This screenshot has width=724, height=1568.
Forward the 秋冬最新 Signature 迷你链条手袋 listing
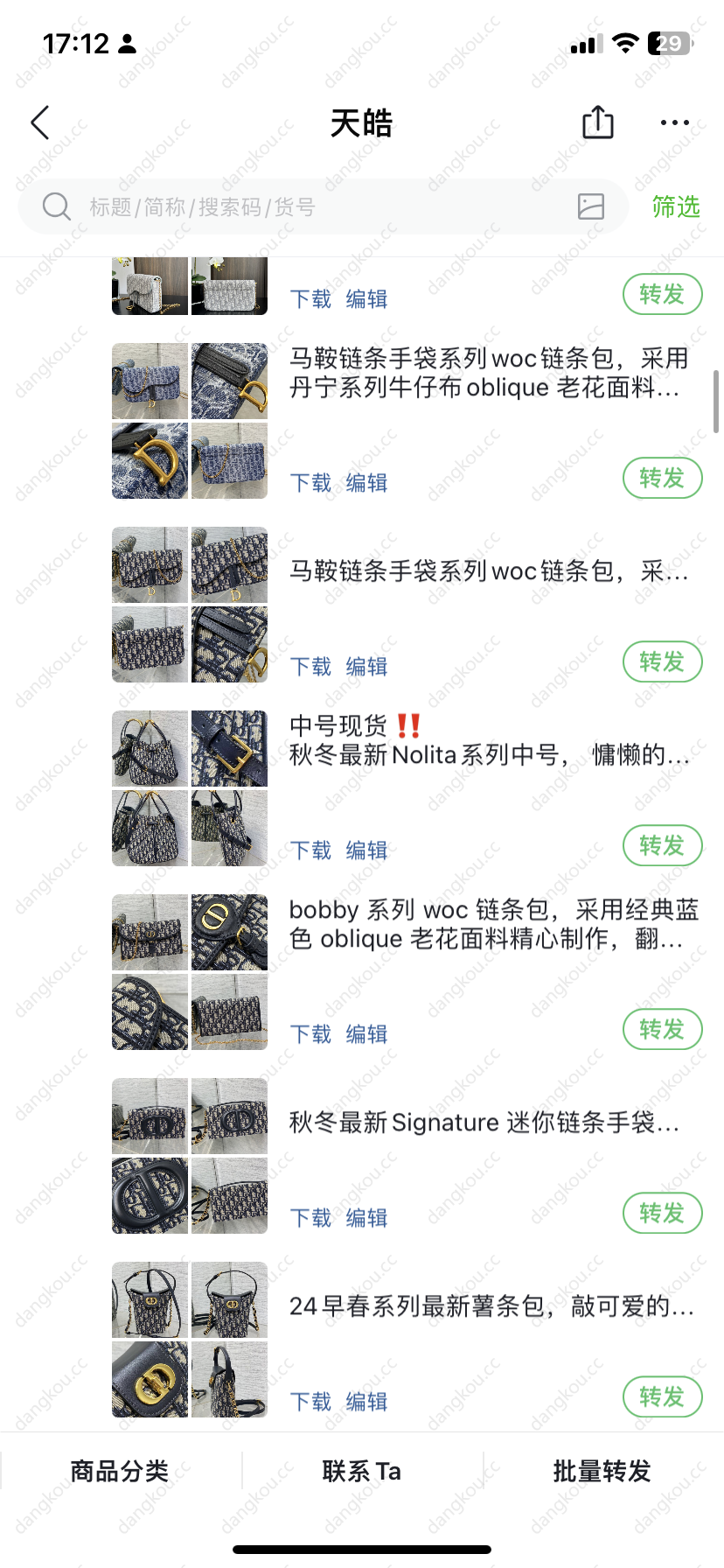662,1214
